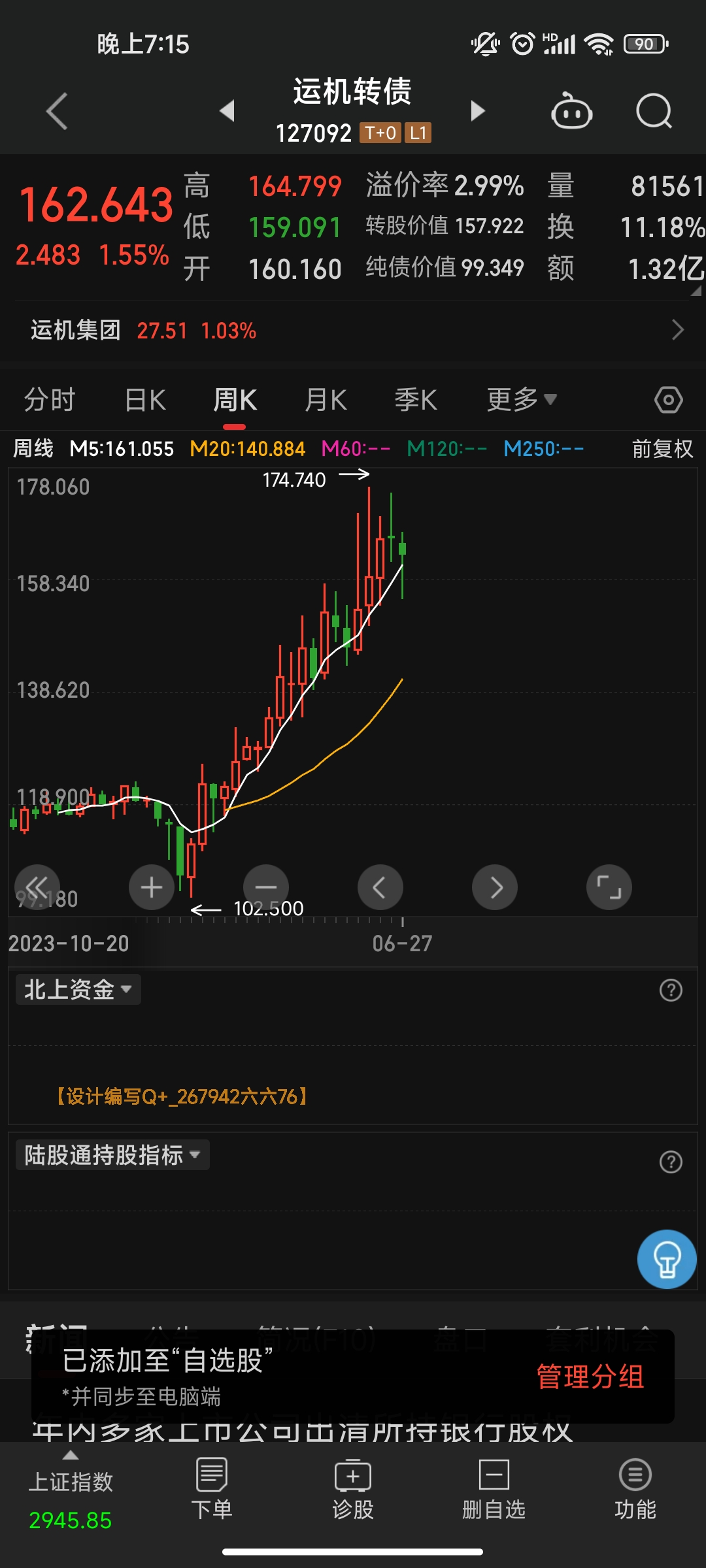Zoom in the chart with plus button

[x=152, y=887]
